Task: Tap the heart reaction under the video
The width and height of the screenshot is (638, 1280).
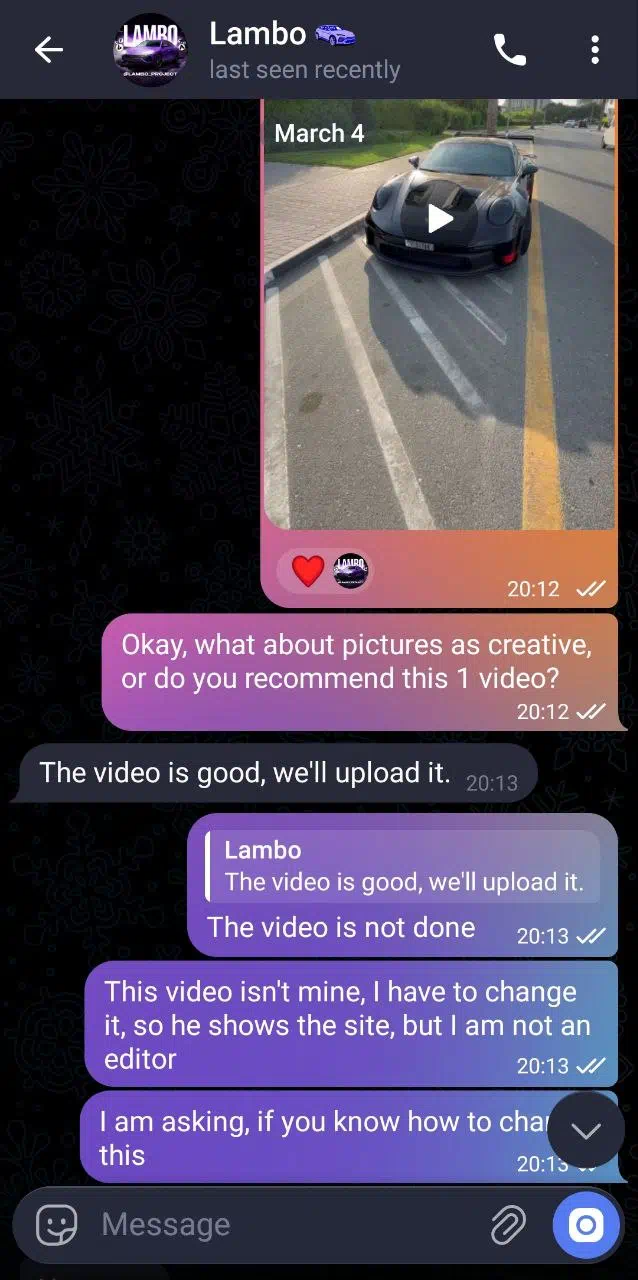Action: 308,571
